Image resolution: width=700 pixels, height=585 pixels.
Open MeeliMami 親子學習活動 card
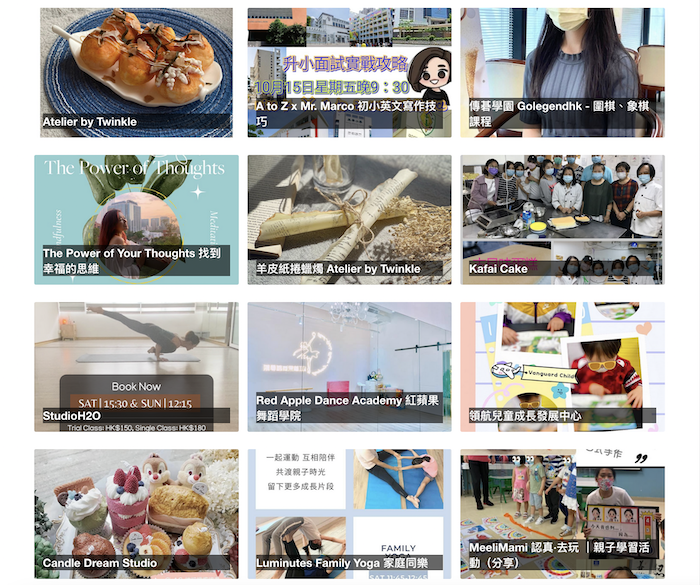[562, 513]
